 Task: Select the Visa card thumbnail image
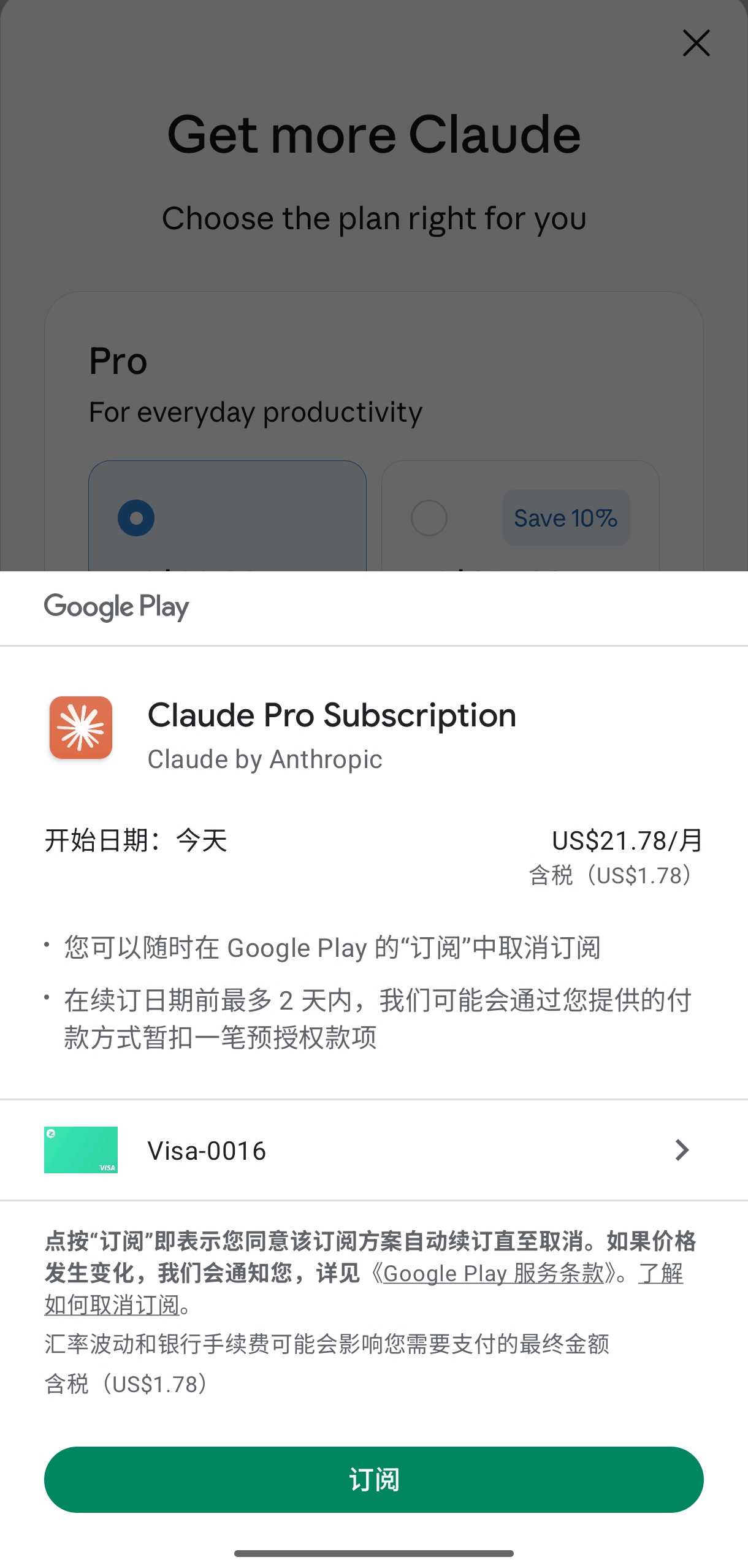click(80, 1150)
